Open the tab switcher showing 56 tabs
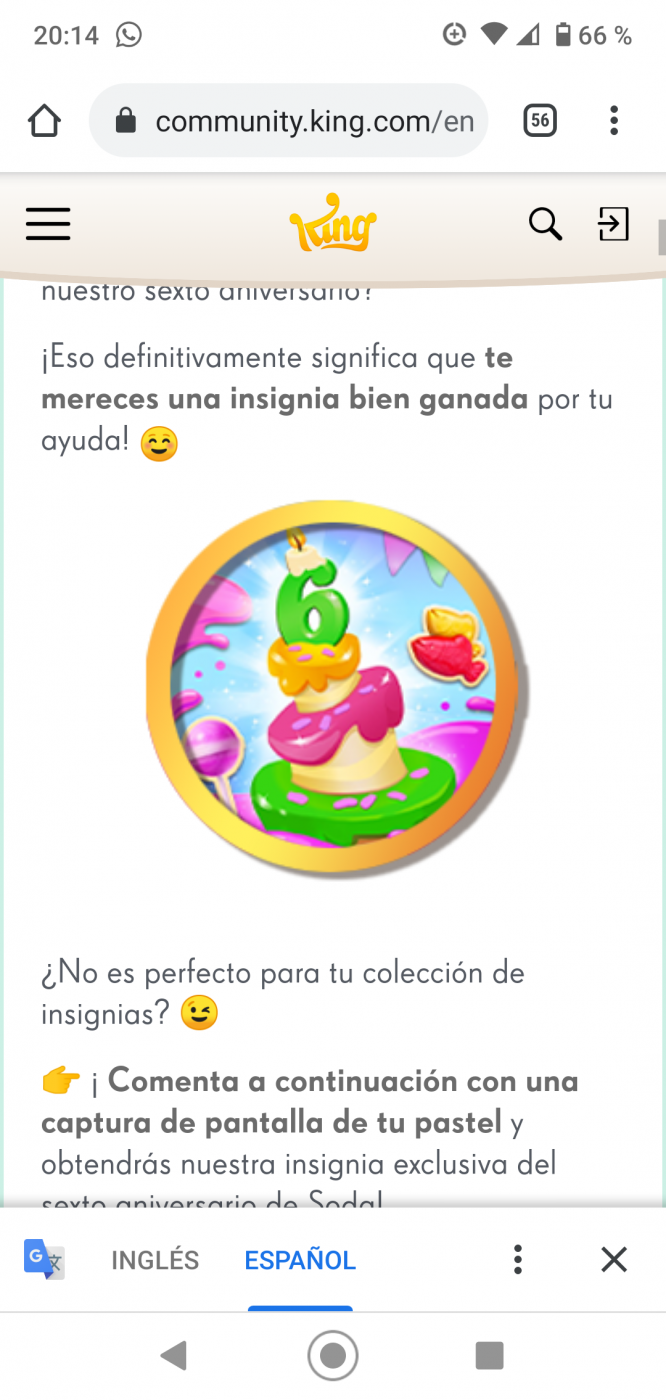 coord(539,122)
